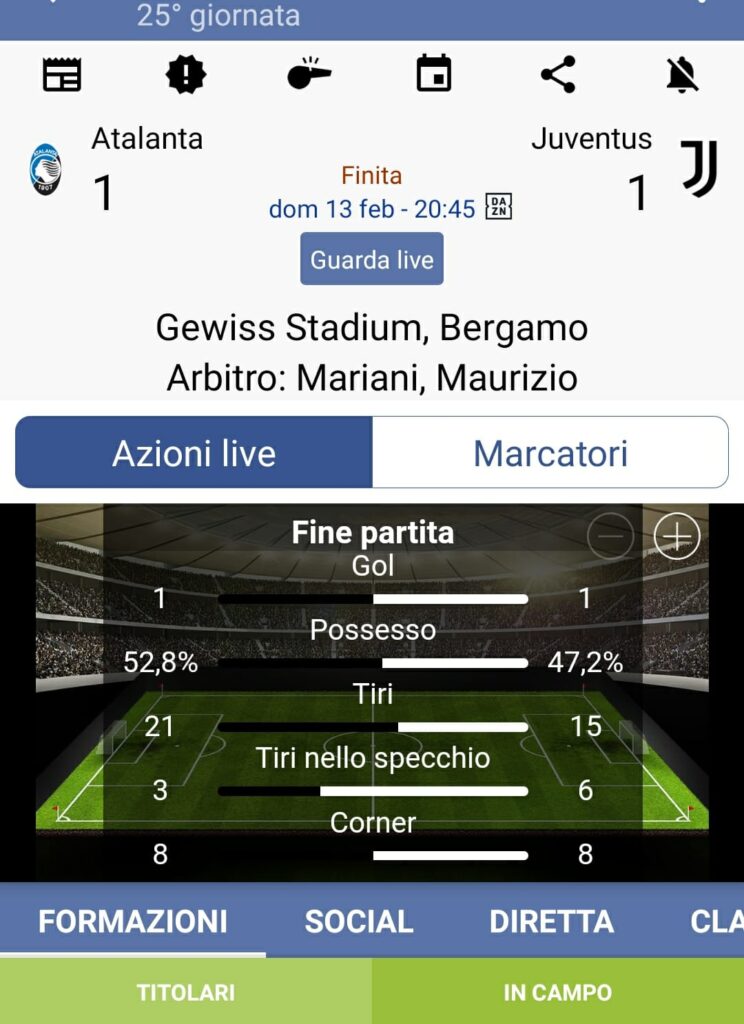Zoom in the stats with plus
Screen dimensions: 744x1024
pyautogui.click(x=677, y=538)
